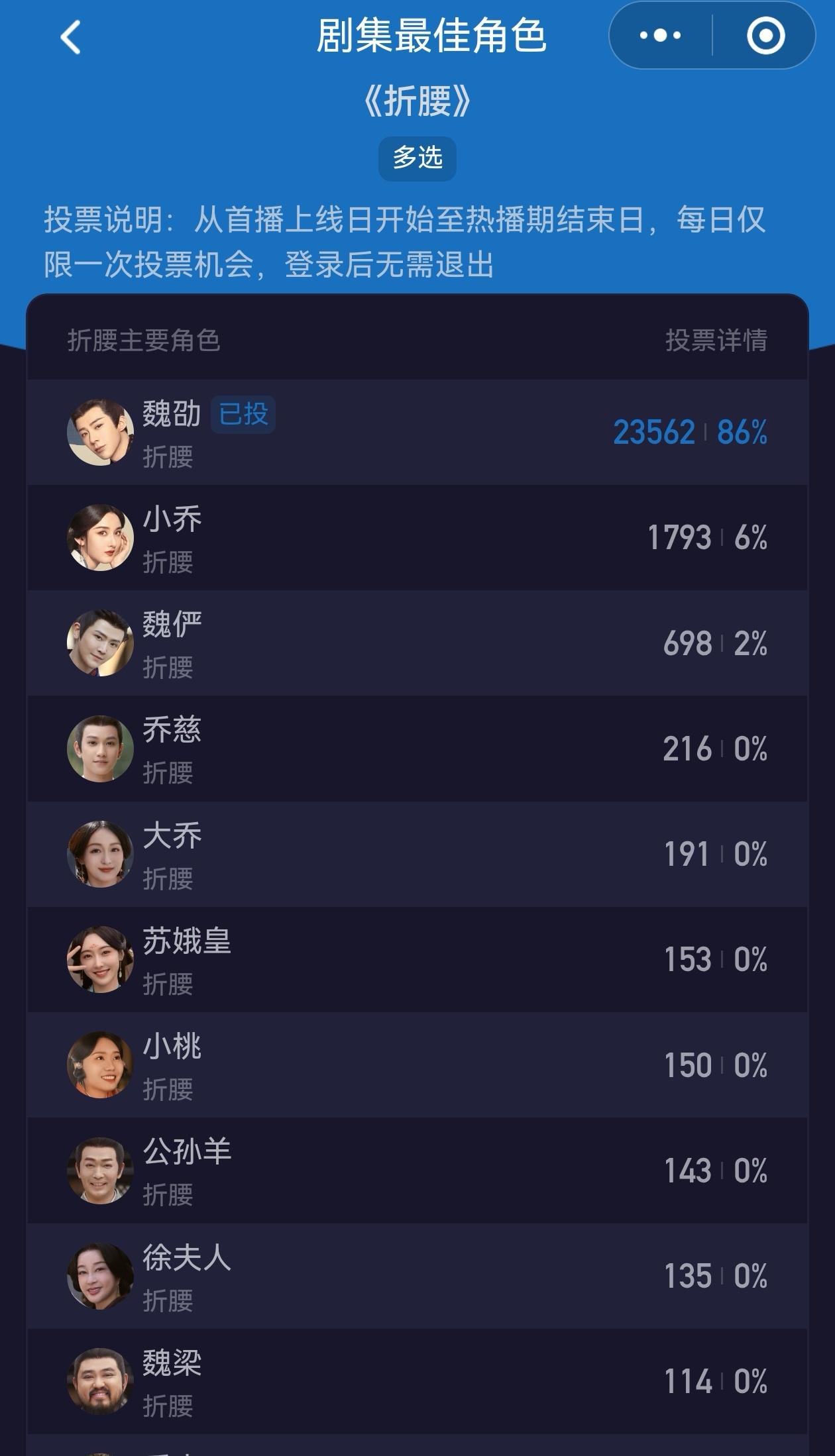Choose 乔慈 in the role list
Image resolution: width=835 pixels, height=1456 pixels.
[417, 749]
